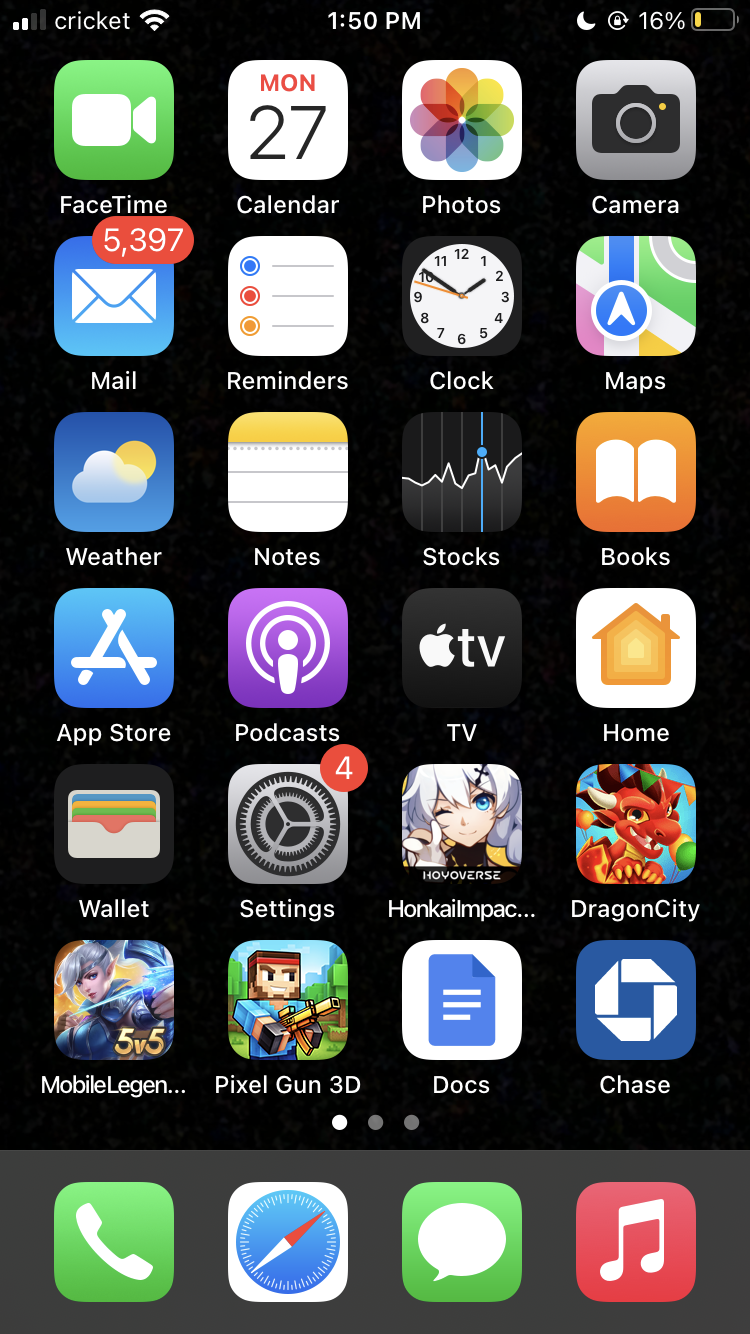The image size is (750, 1334).
Task: Open Safari from the dock
Action: tap(288, 1242)
